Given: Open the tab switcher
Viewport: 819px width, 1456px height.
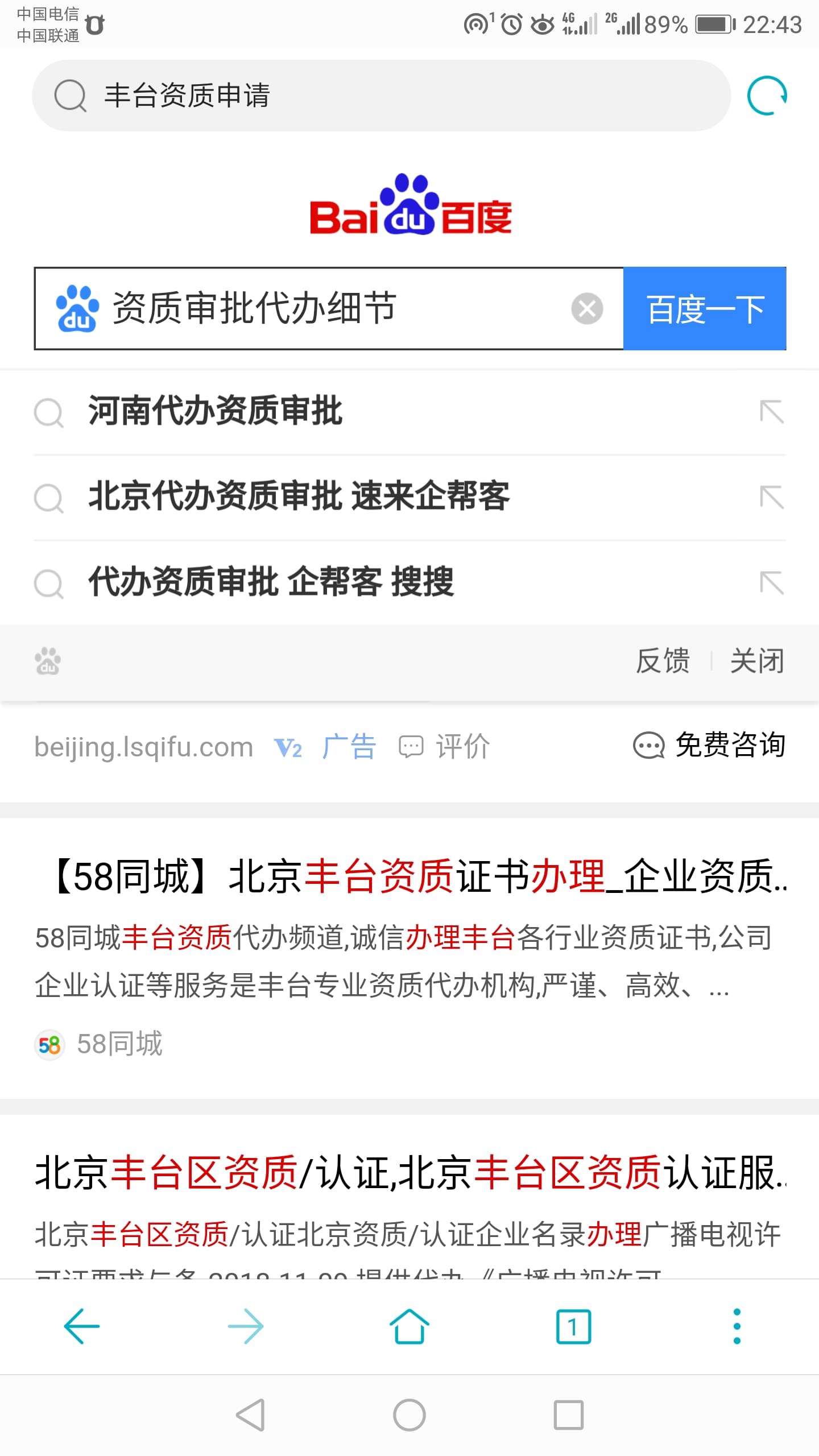Looking at the screenshot, I should 573,1326.
